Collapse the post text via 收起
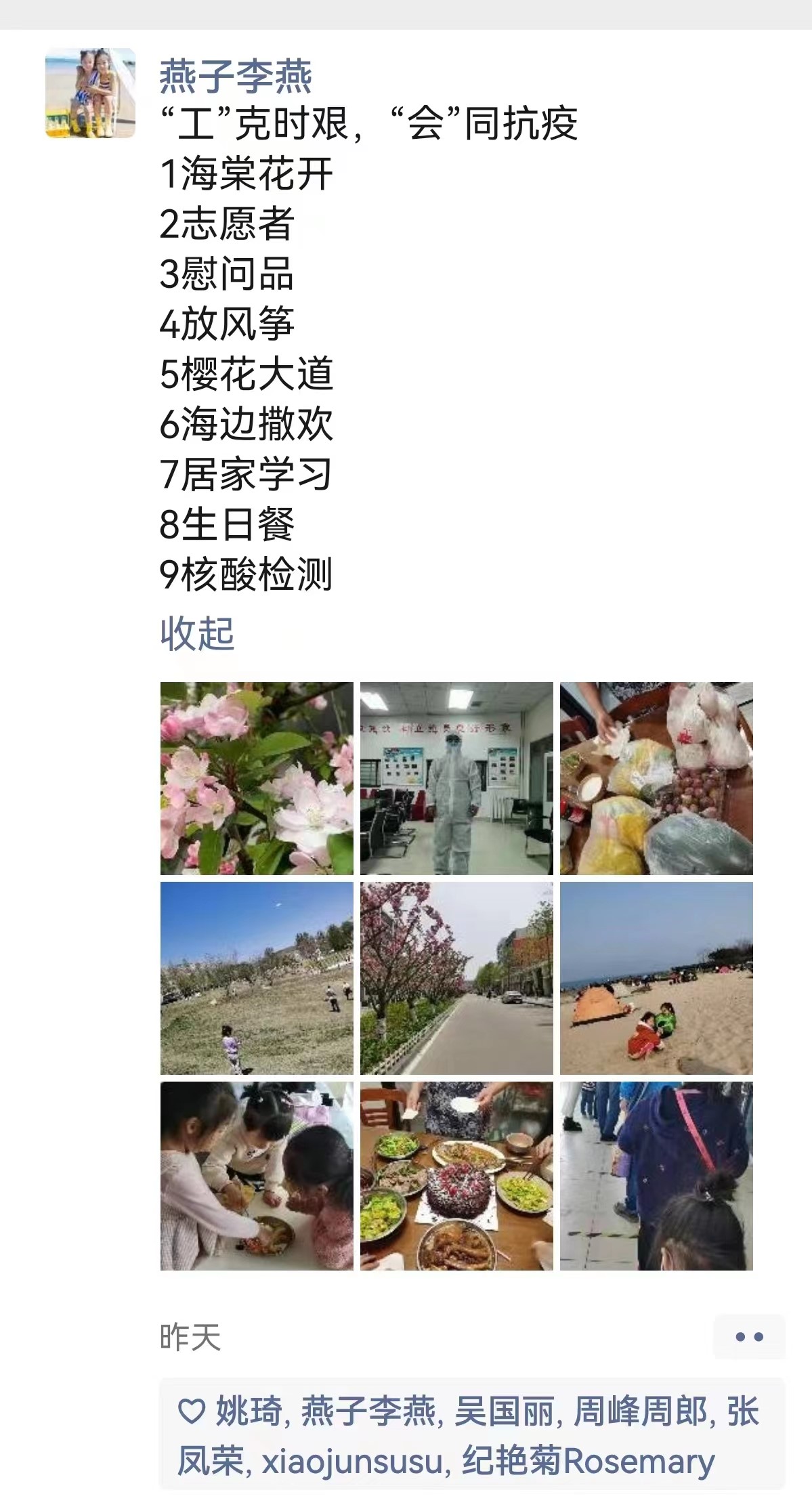The image size is (812, 1511). 197,634
